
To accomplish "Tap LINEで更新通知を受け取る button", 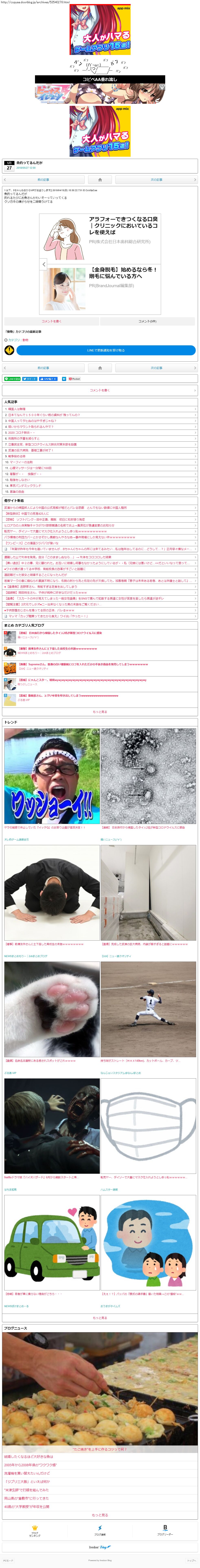I will tap(106, 350).
